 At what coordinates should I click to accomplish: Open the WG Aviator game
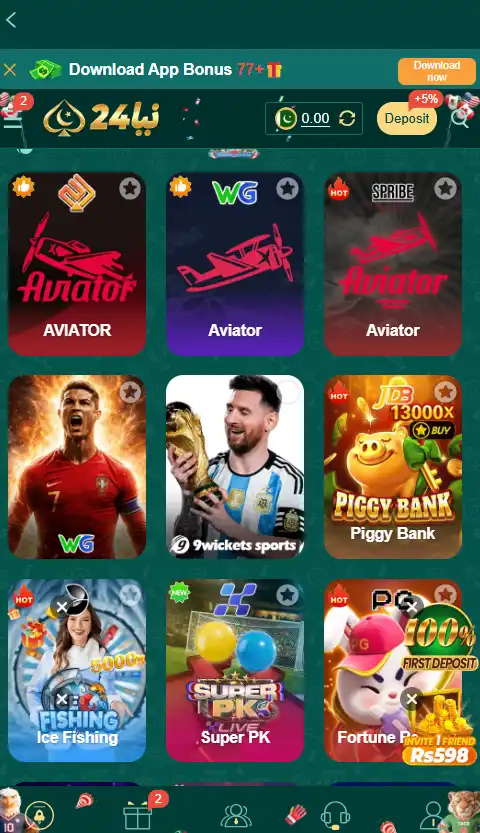pyautogui.click(x=235, y=264)
